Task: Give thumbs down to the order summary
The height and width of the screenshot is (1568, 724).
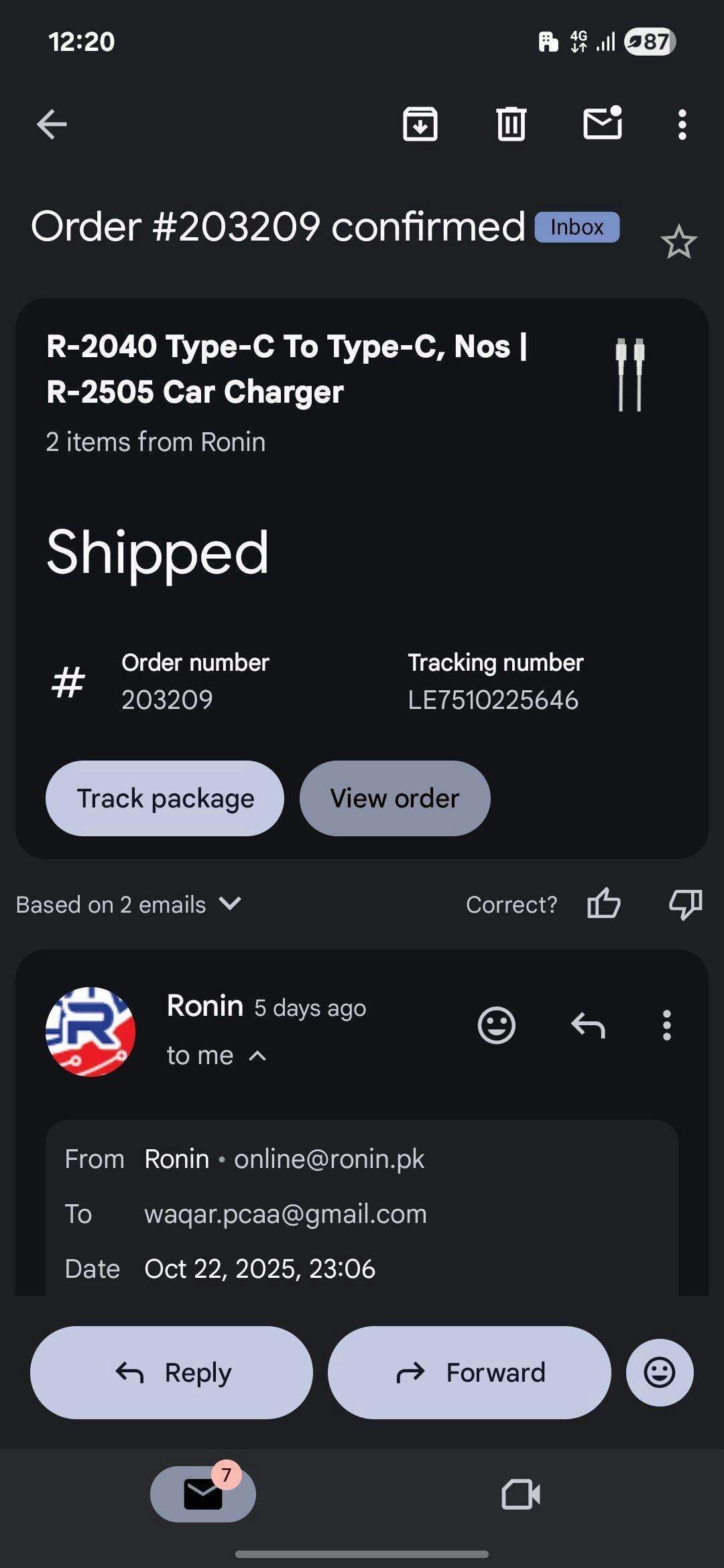Action: tap(685, 905)
